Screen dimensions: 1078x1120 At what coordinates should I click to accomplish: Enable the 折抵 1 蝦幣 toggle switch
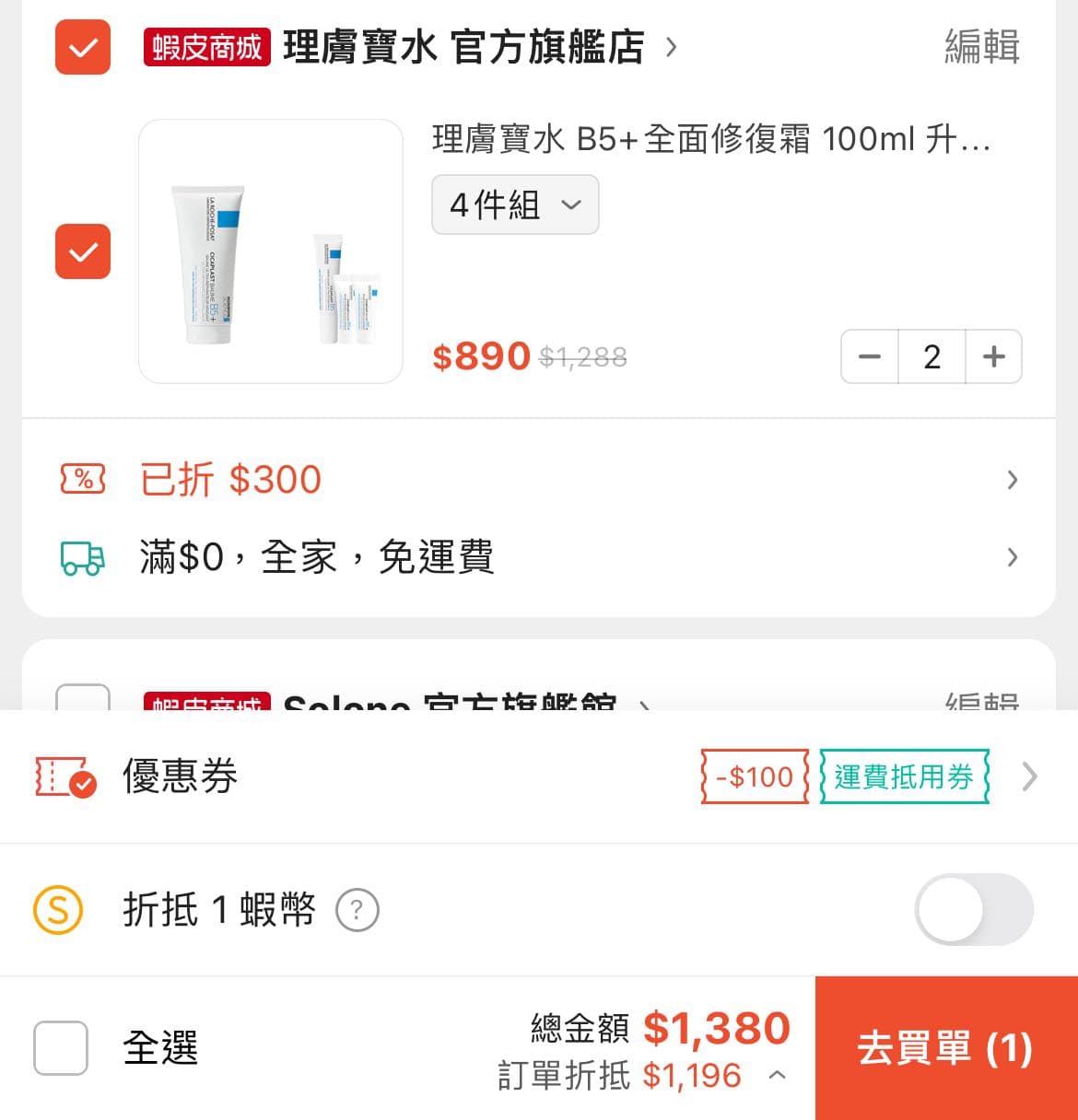pos(972,910)
